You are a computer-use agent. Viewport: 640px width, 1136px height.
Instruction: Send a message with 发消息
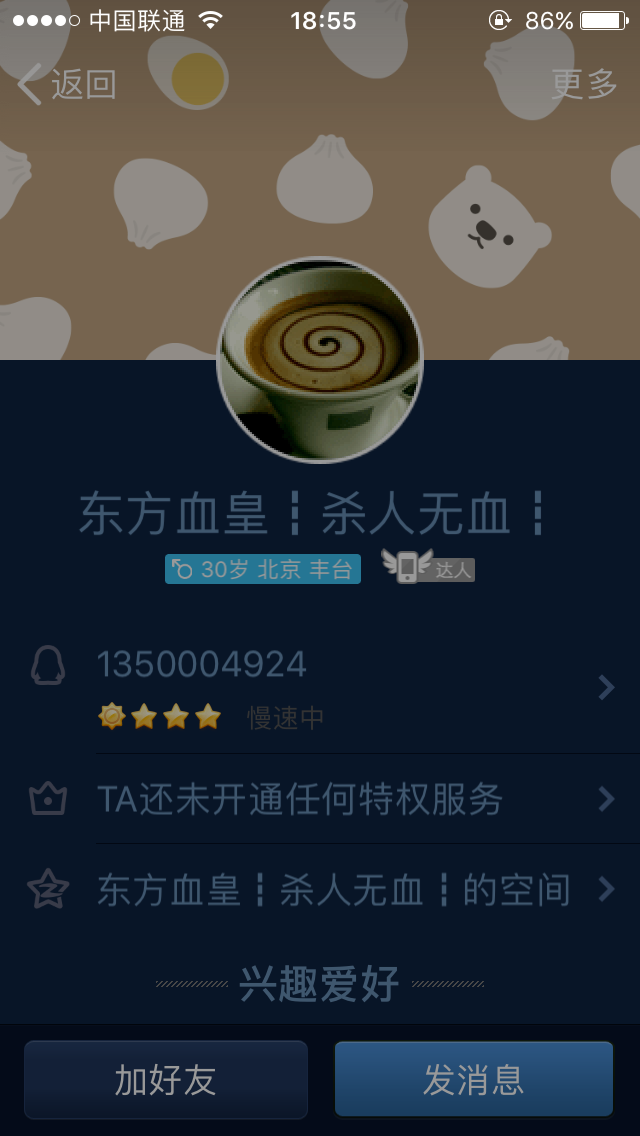point(473,1079)
